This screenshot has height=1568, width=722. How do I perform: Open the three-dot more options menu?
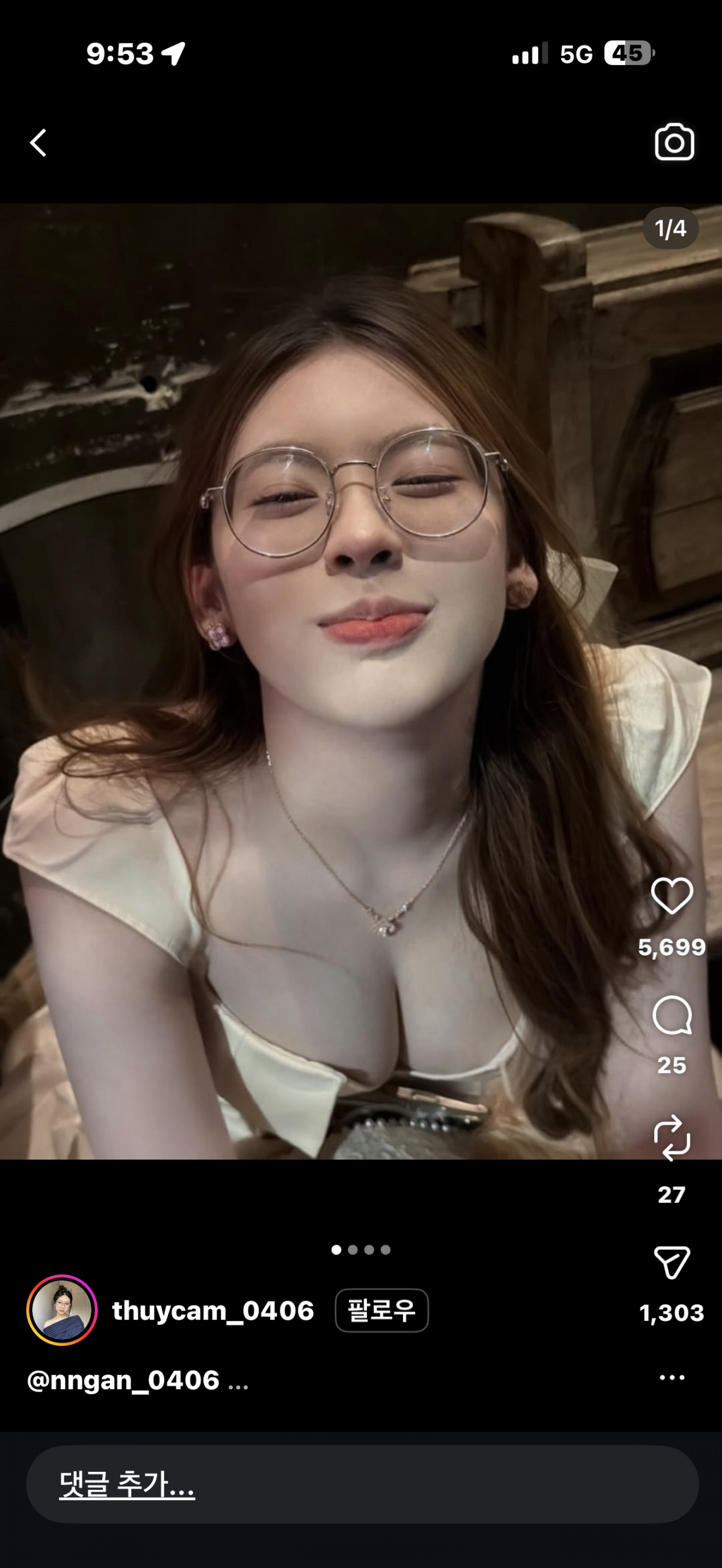(x=671, y=1377)
